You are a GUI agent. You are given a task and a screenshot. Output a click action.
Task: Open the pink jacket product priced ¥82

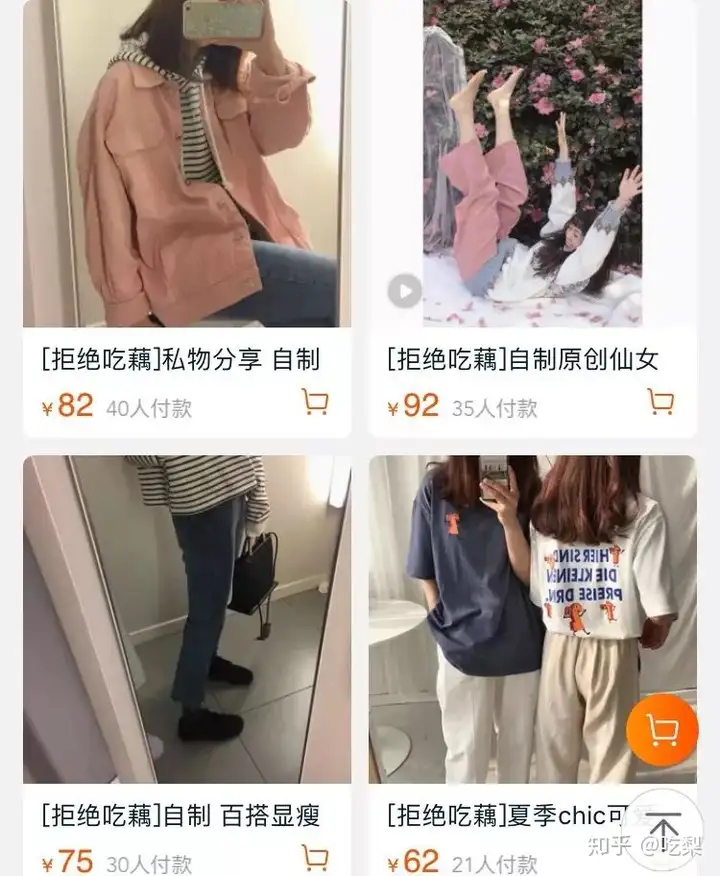[x=187, y=170]
